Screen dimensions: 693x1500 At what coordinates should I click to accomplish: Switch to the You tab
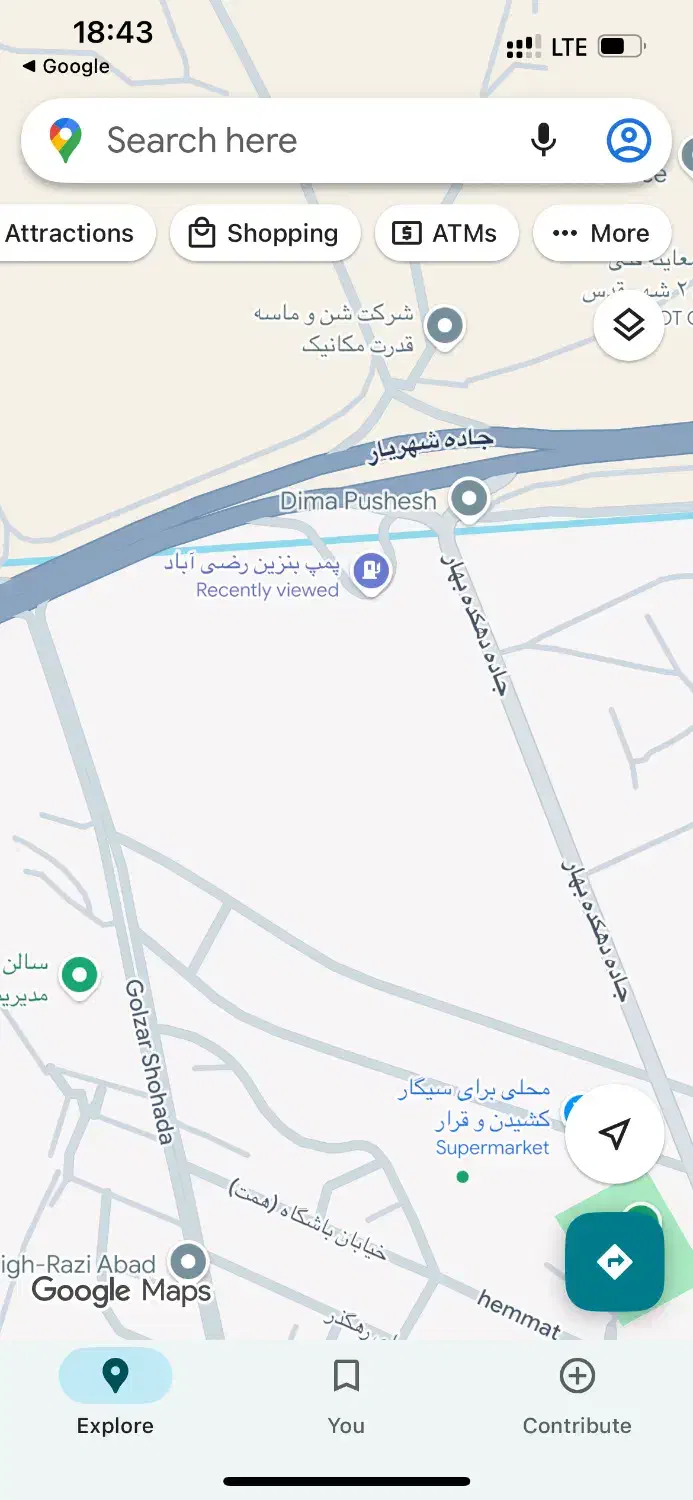[x=346, y=1392]
